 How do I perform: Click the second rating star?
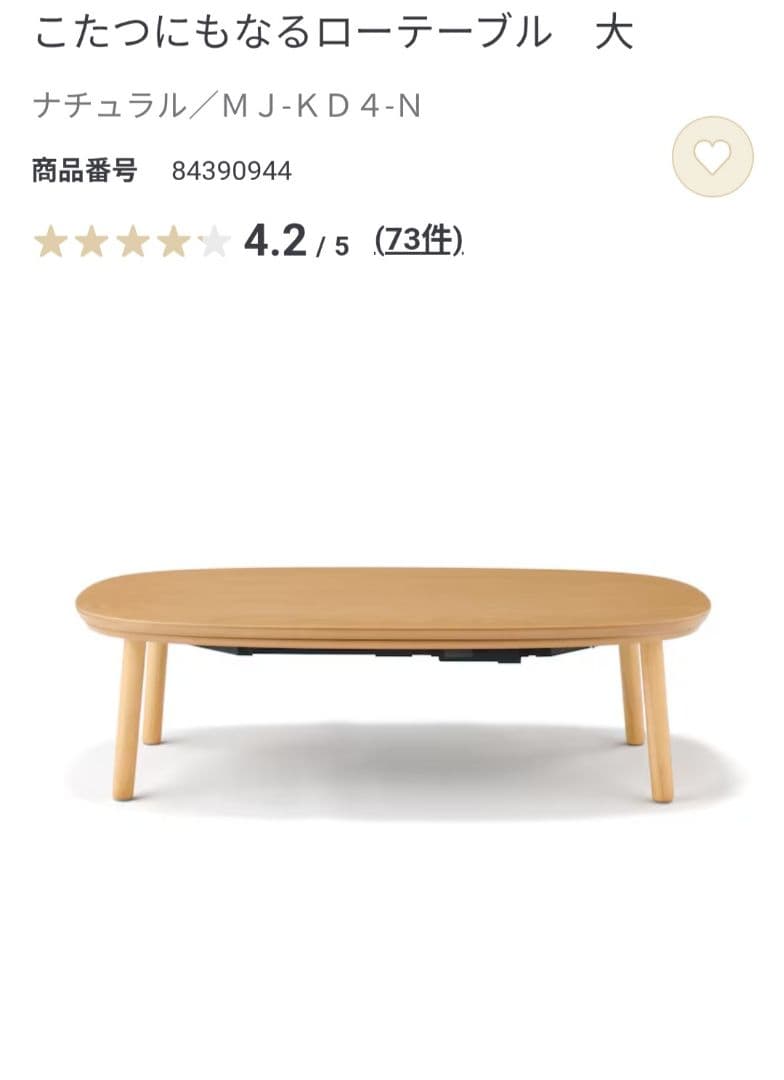[x=91, y=240]
